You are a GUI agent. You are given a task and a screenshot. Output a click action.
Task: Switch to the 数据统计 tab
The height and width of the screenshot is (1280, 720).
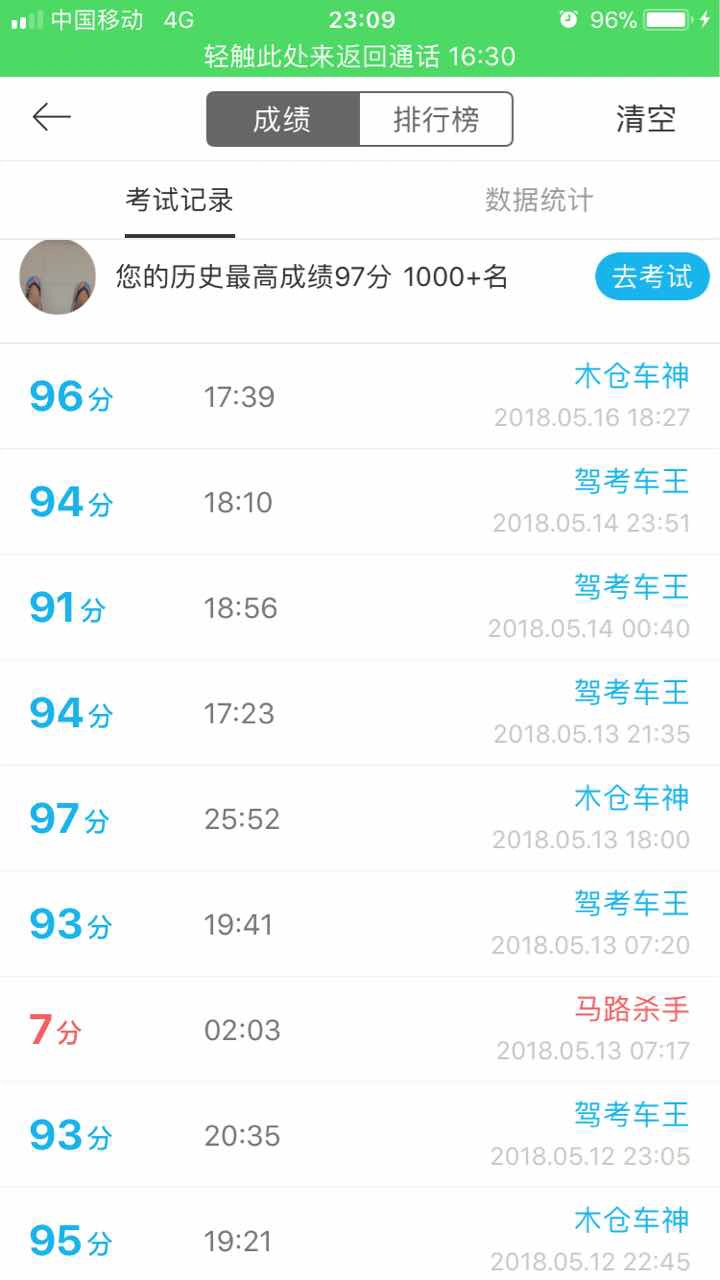click(x=539, y=200)
